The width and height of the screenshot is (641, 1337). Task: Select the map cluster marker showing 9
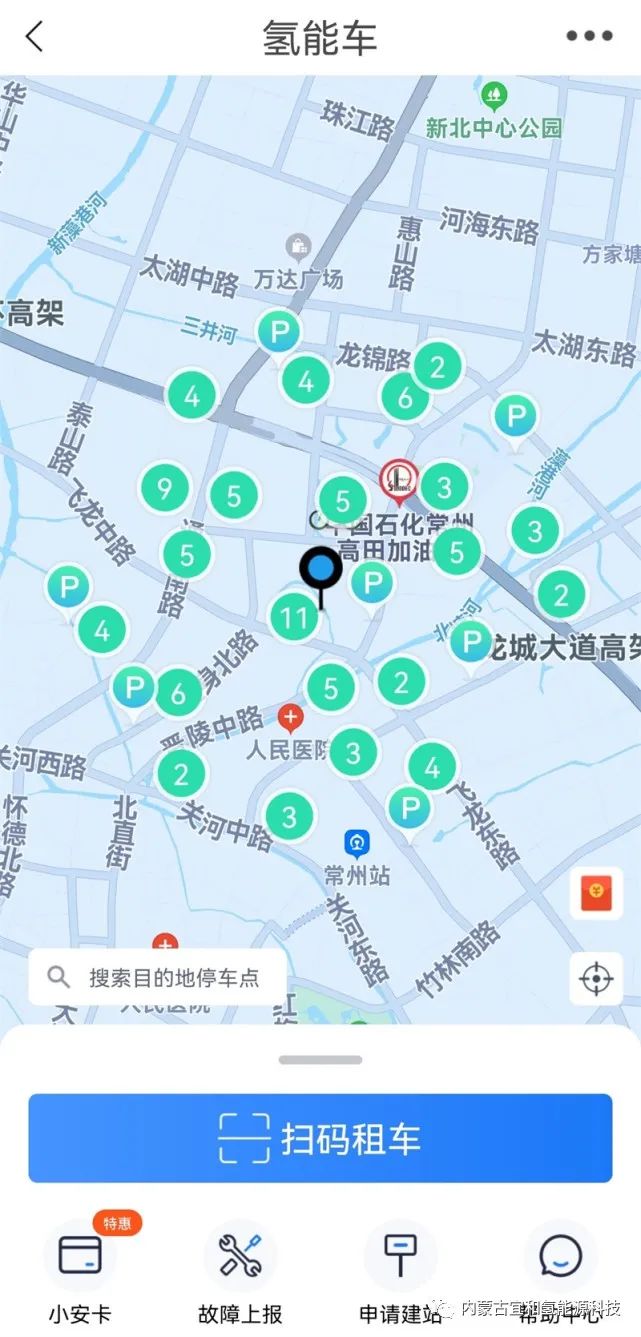(x=165, y=489)
